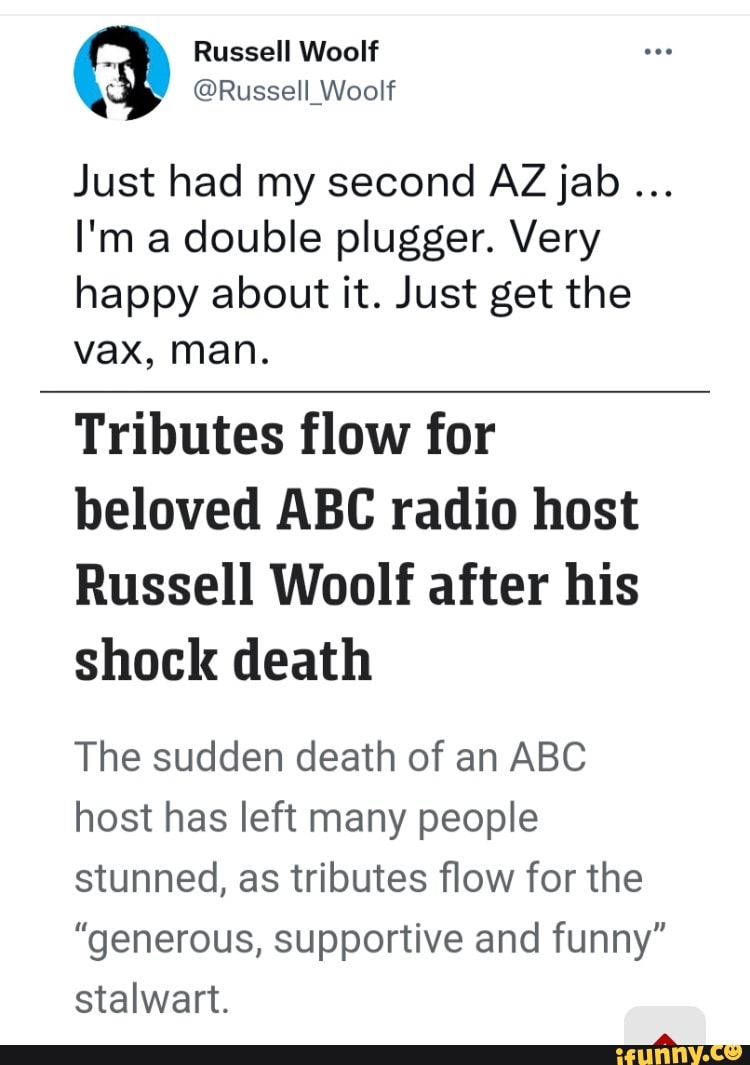This screenshot has height=1065, width=750.
Task: Click the 'shock death' headline text
Action: click(x=222, y=657)
